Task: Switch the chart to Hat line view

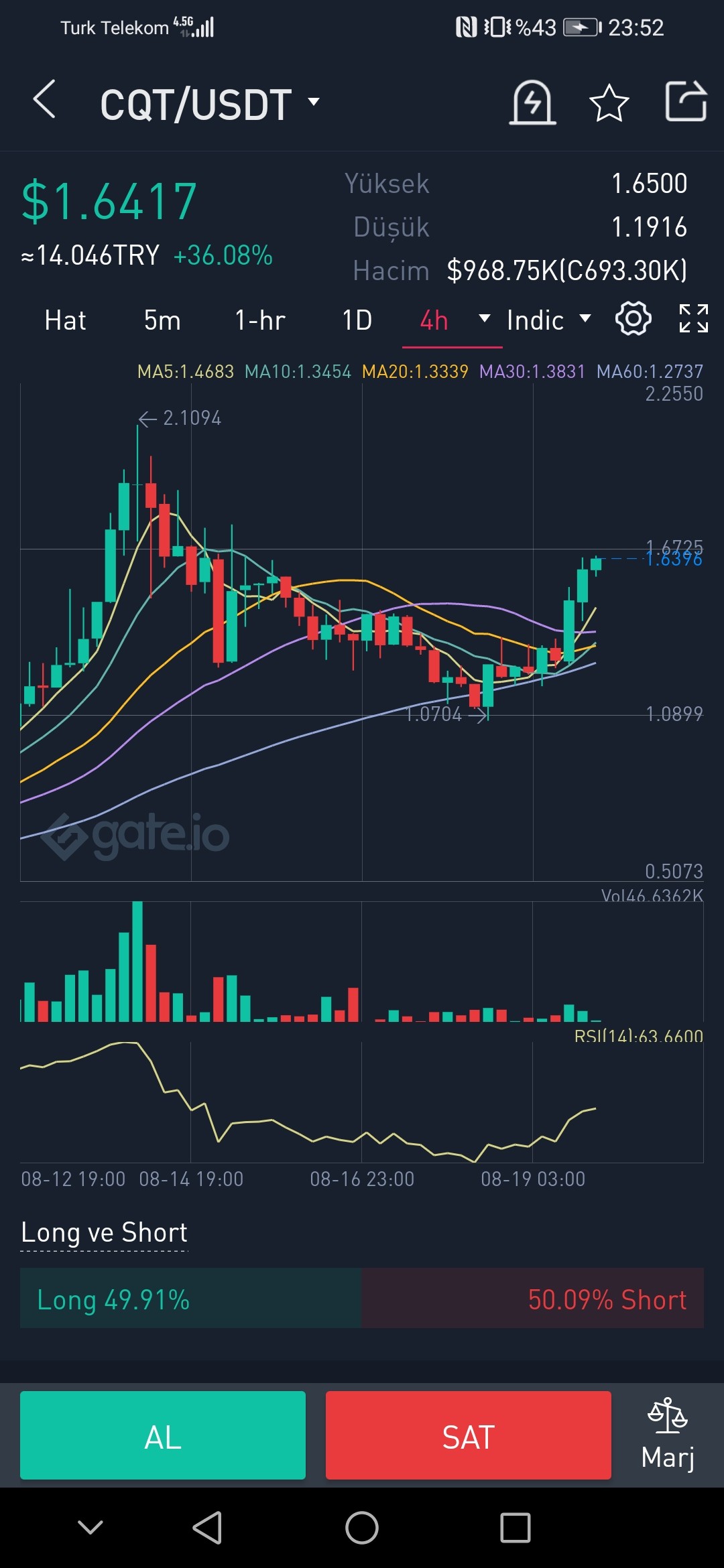Action: (65, 320)
